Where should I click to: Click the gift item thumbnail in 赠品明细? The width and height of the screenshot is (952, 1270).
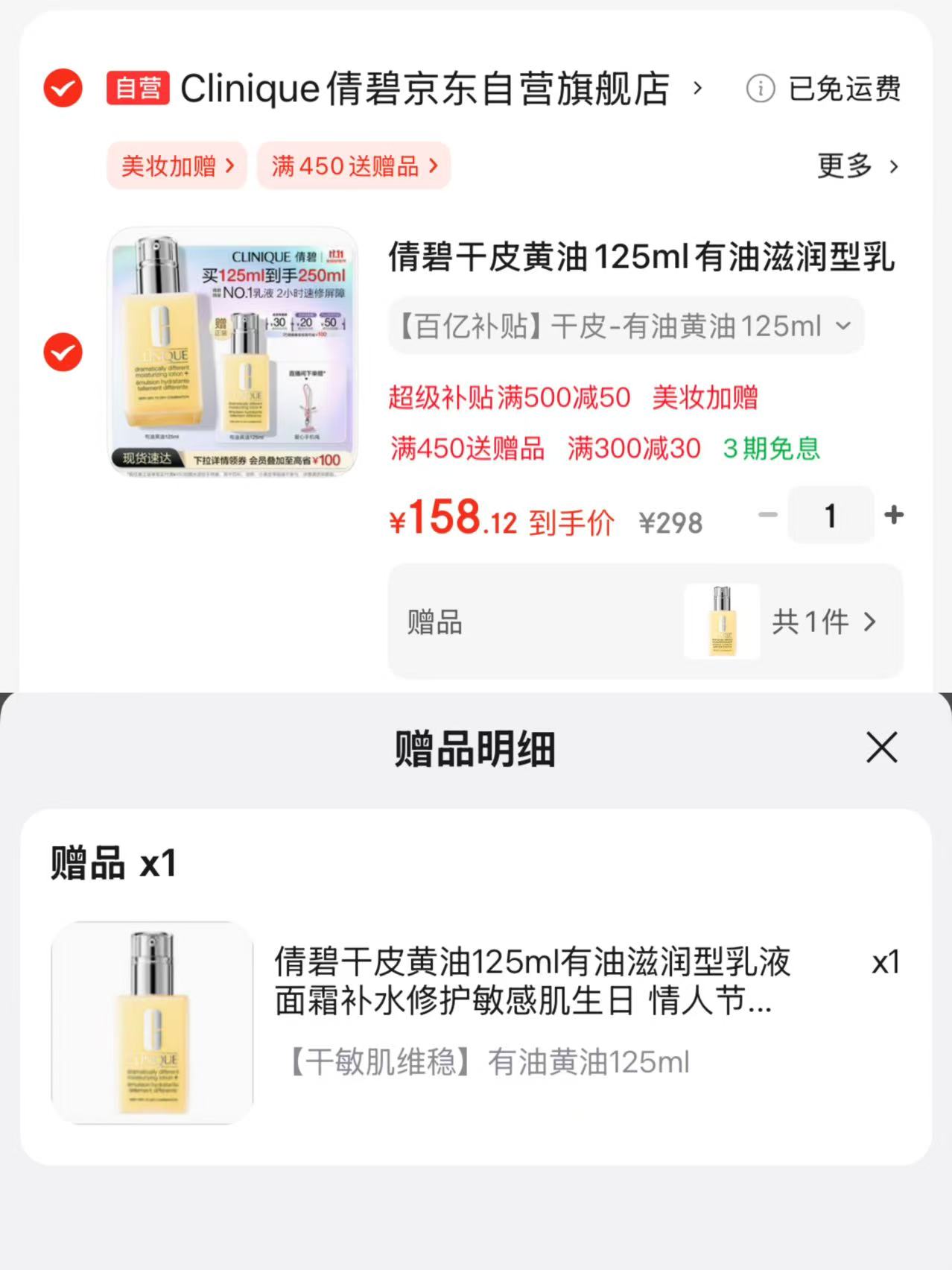152,1020
